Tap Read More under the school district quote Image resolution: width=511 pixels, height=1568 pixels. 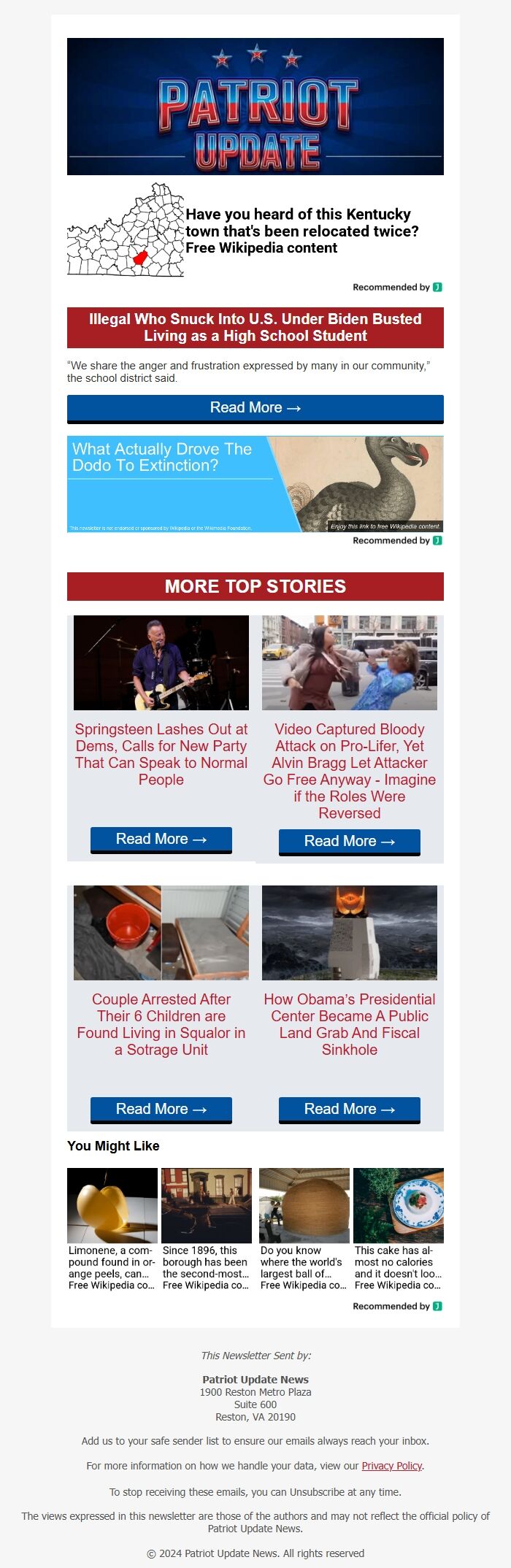coord(255,408)
